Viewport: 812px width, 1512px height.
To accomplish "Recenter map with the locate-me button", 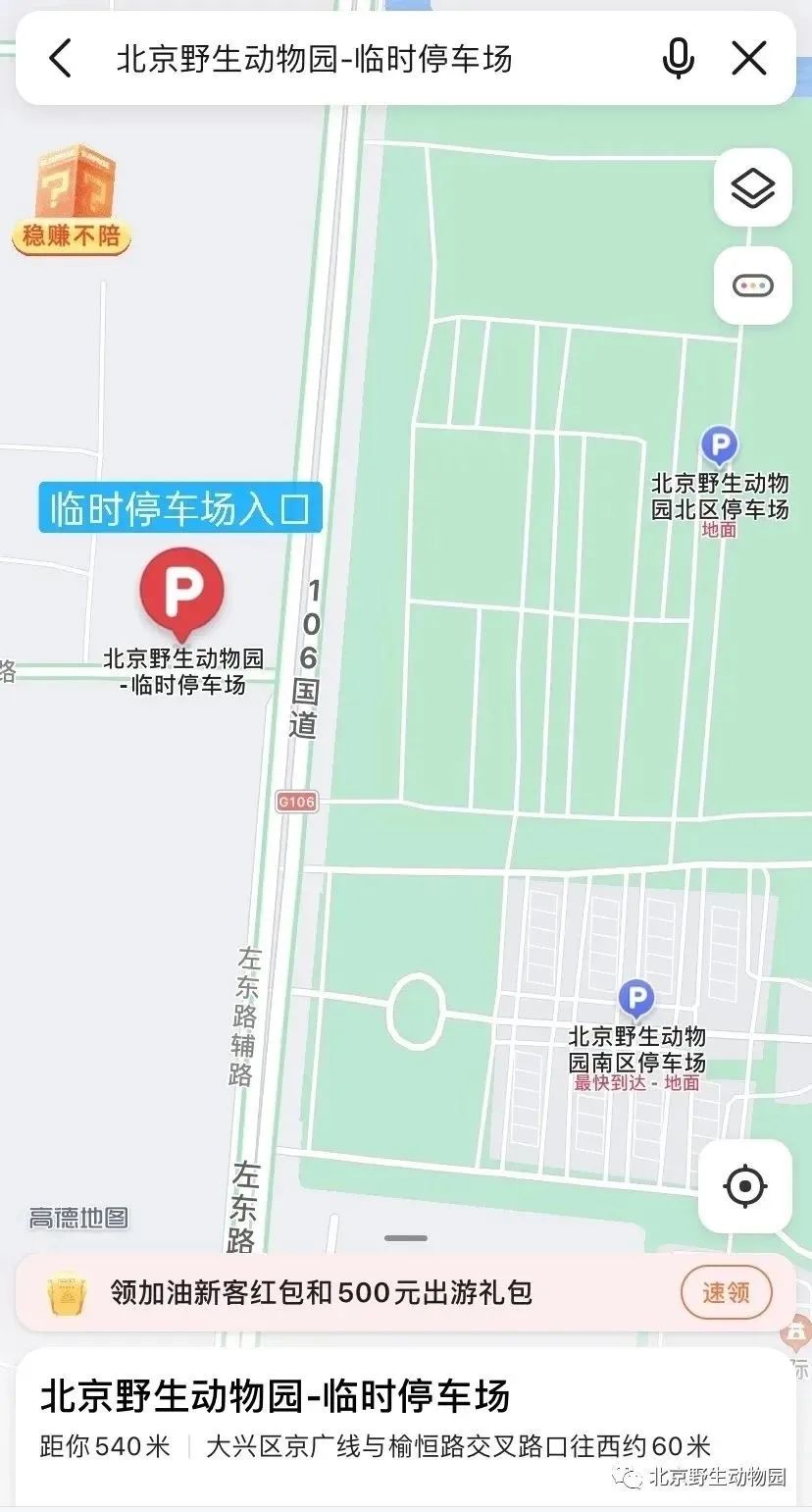I will pyautogui.click(x=744, y=1186).
